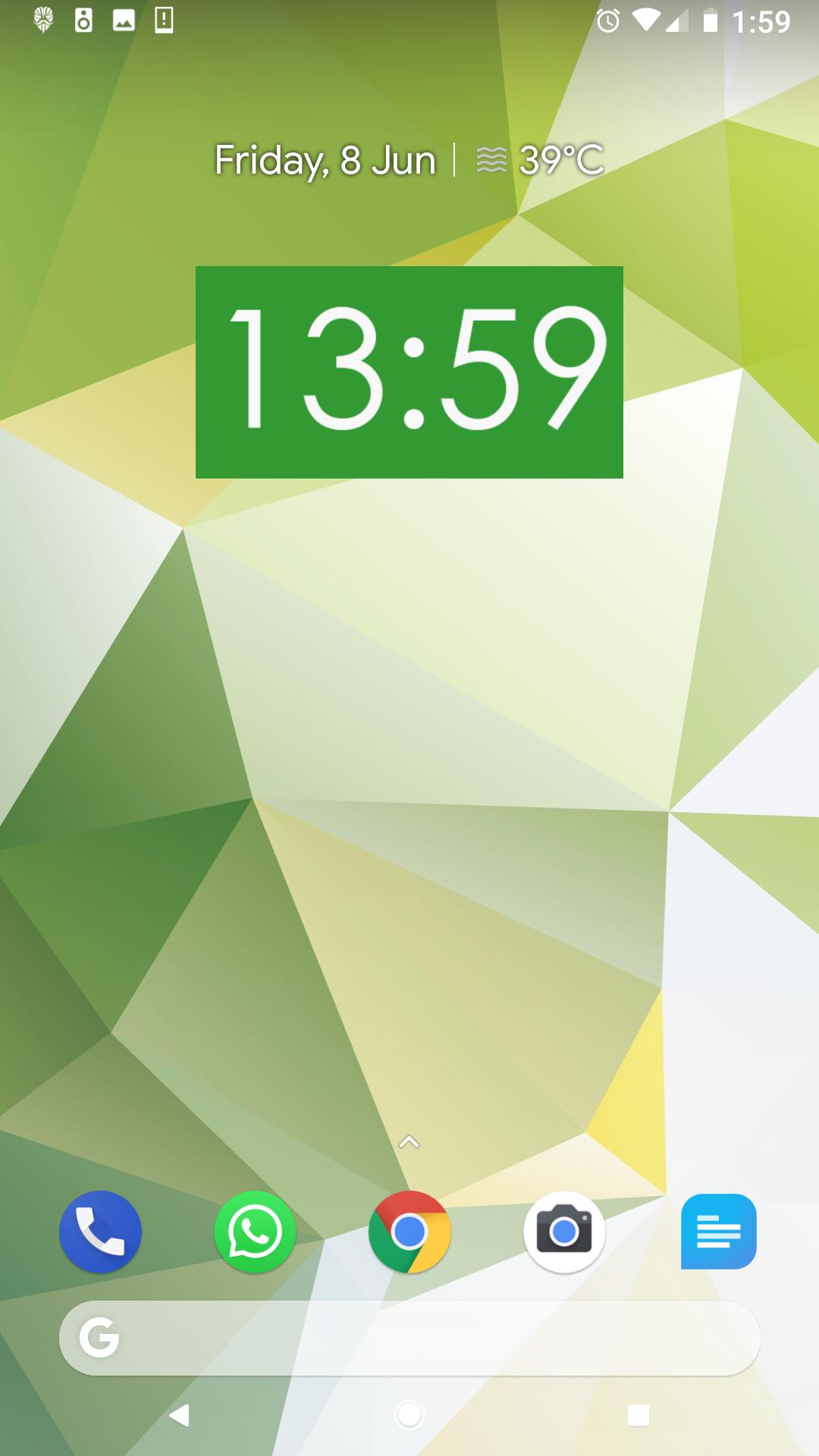Launch the Camera app
This screenshot has height=1456, width=819.
564,1232
